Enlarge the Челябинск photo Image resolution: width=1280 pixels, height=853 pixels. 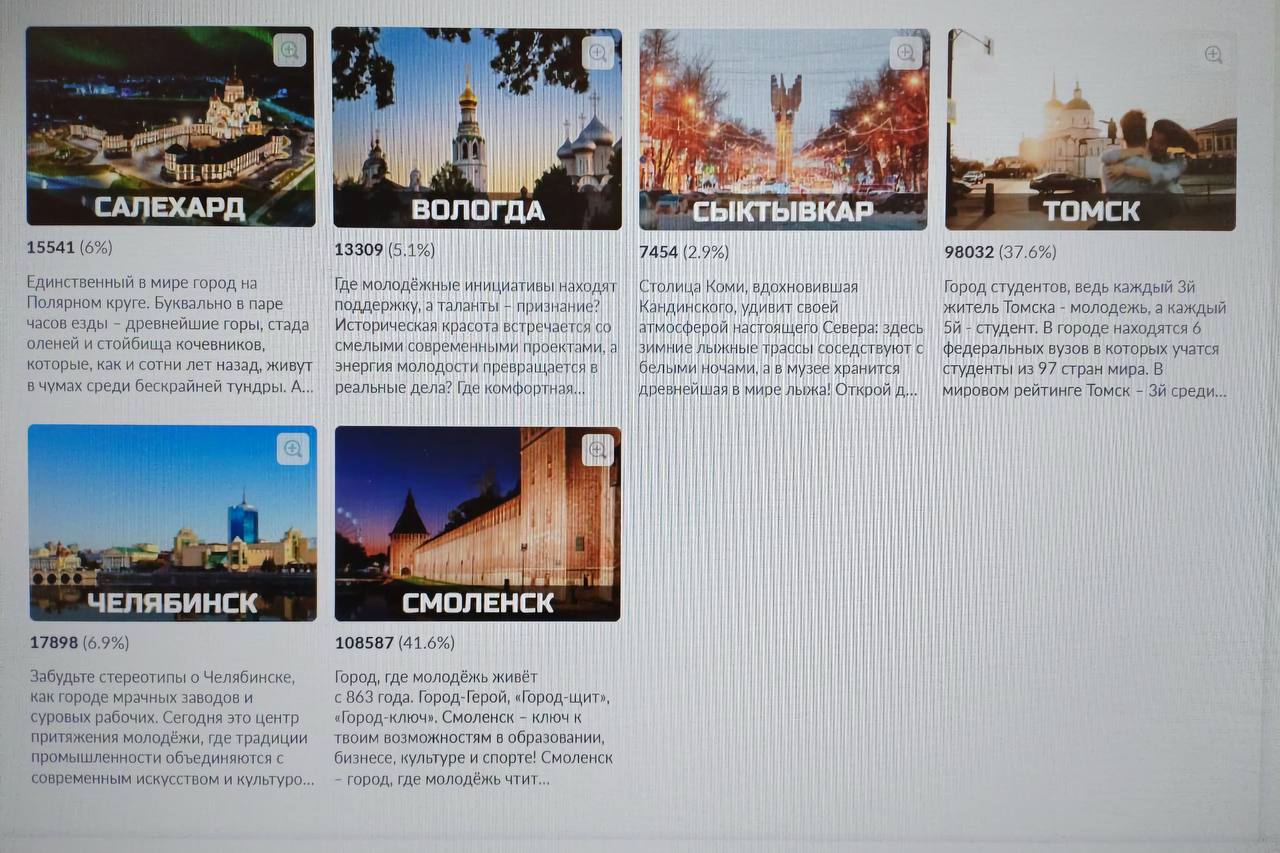coord(293,449)
